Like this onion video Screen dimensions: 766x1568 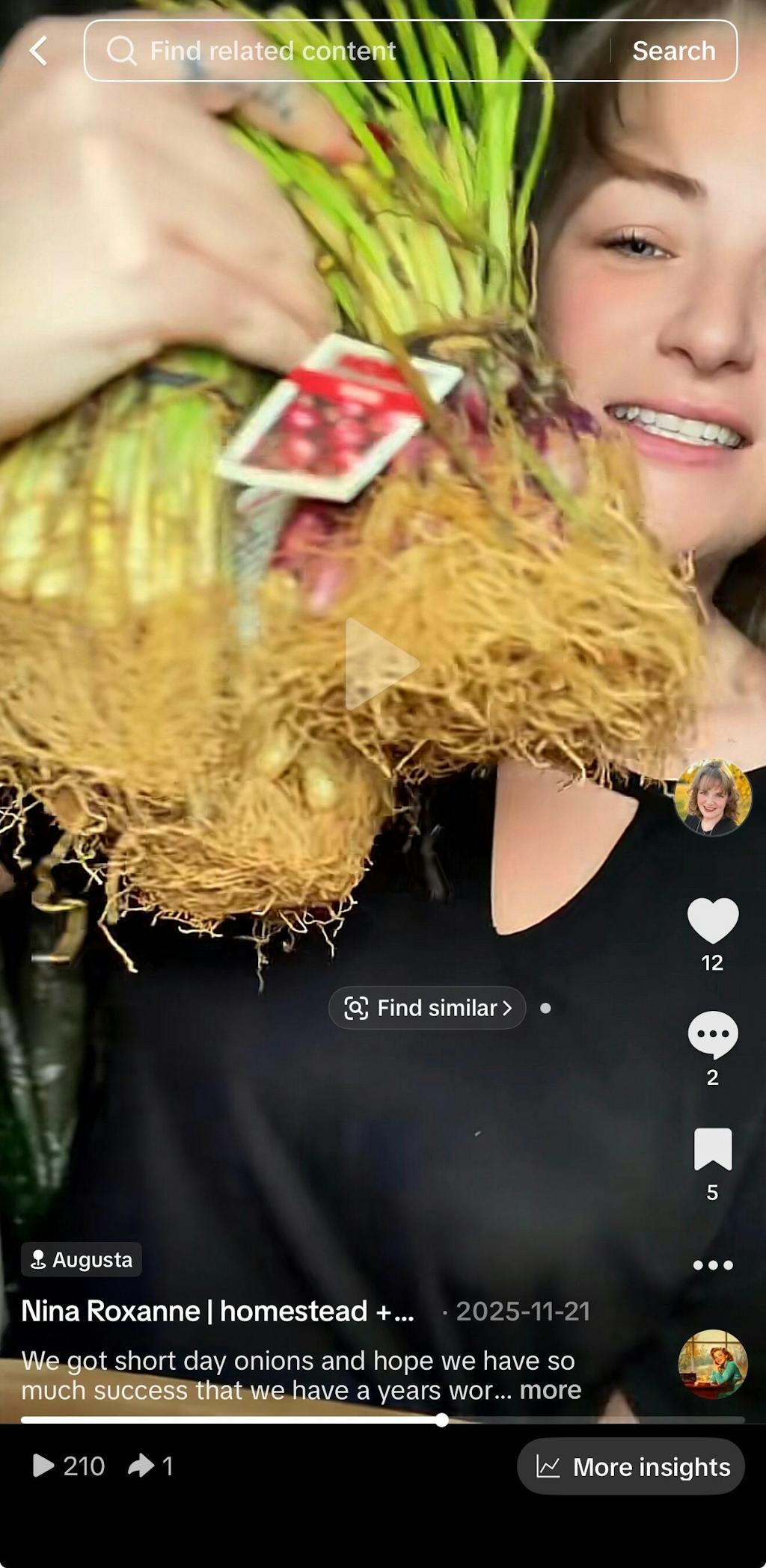713,920
